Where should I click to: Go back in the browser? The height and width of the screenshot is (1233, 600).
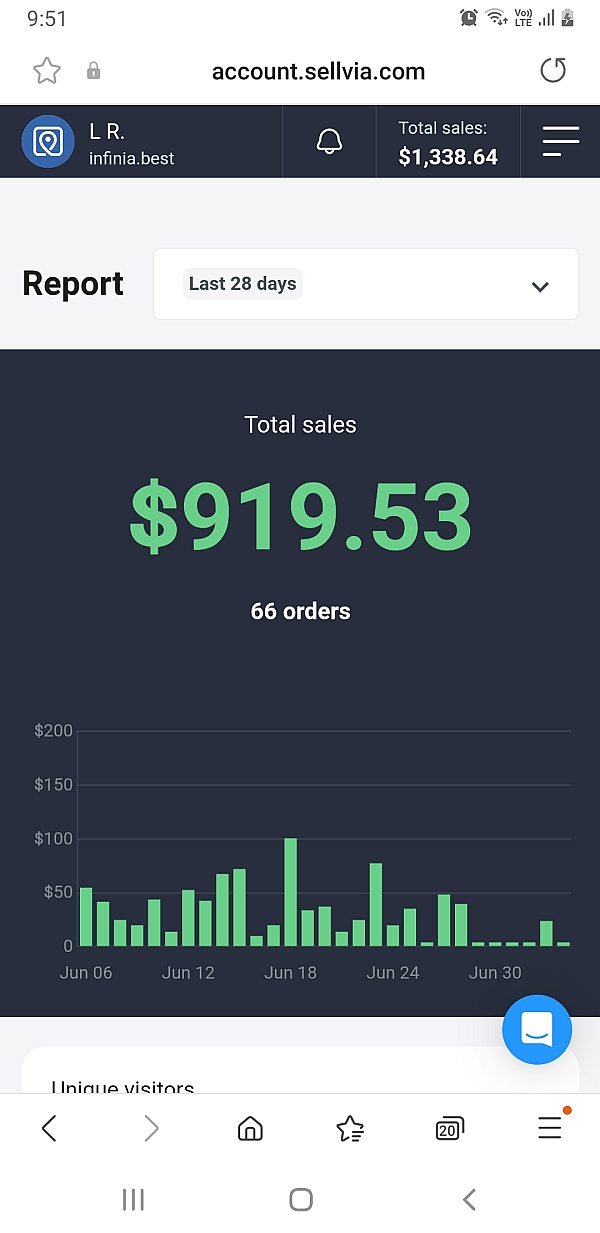[49, 1129]
